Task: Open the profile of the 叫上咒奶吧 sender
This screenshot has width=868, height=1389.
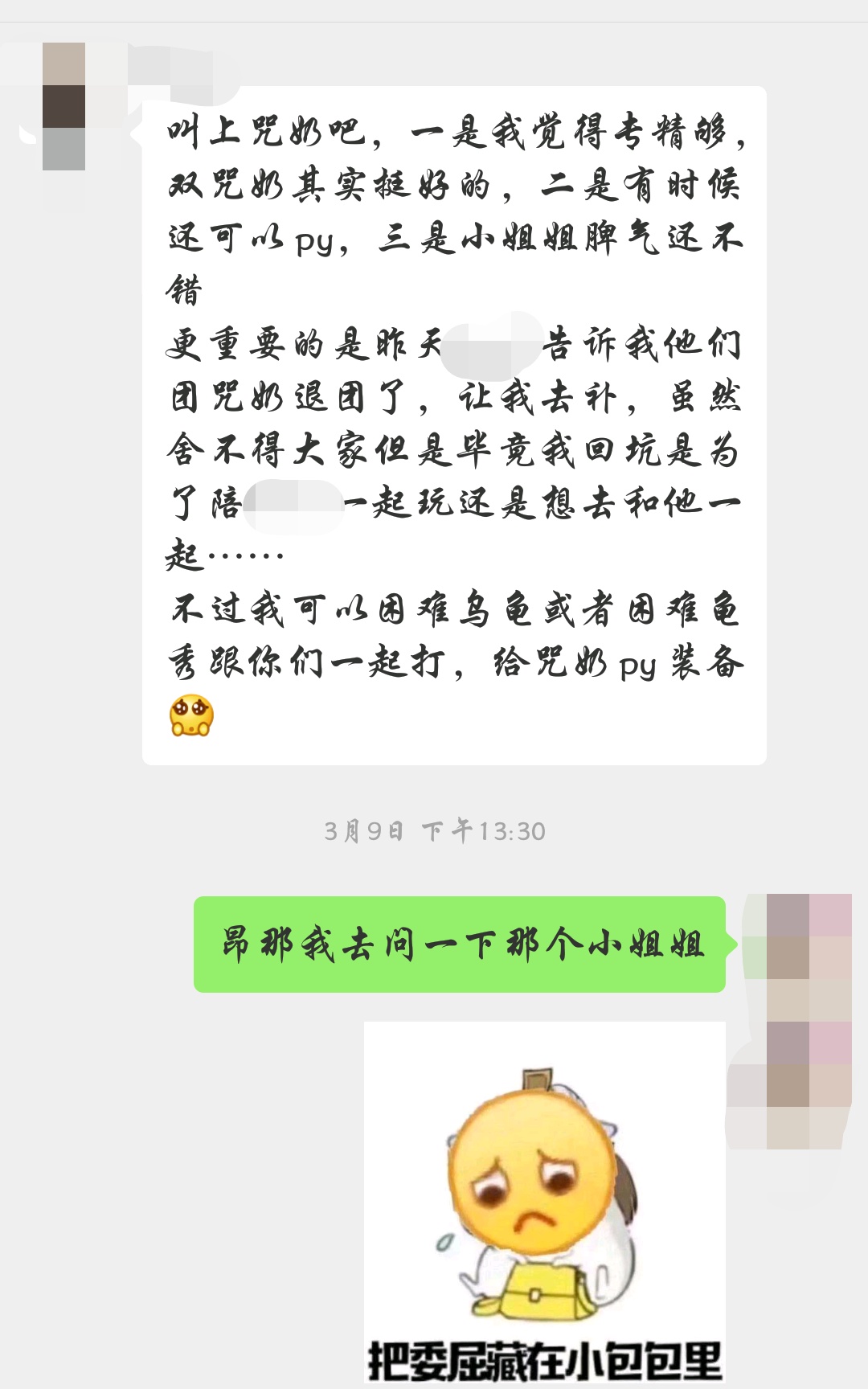Action: tap(64, 106)
